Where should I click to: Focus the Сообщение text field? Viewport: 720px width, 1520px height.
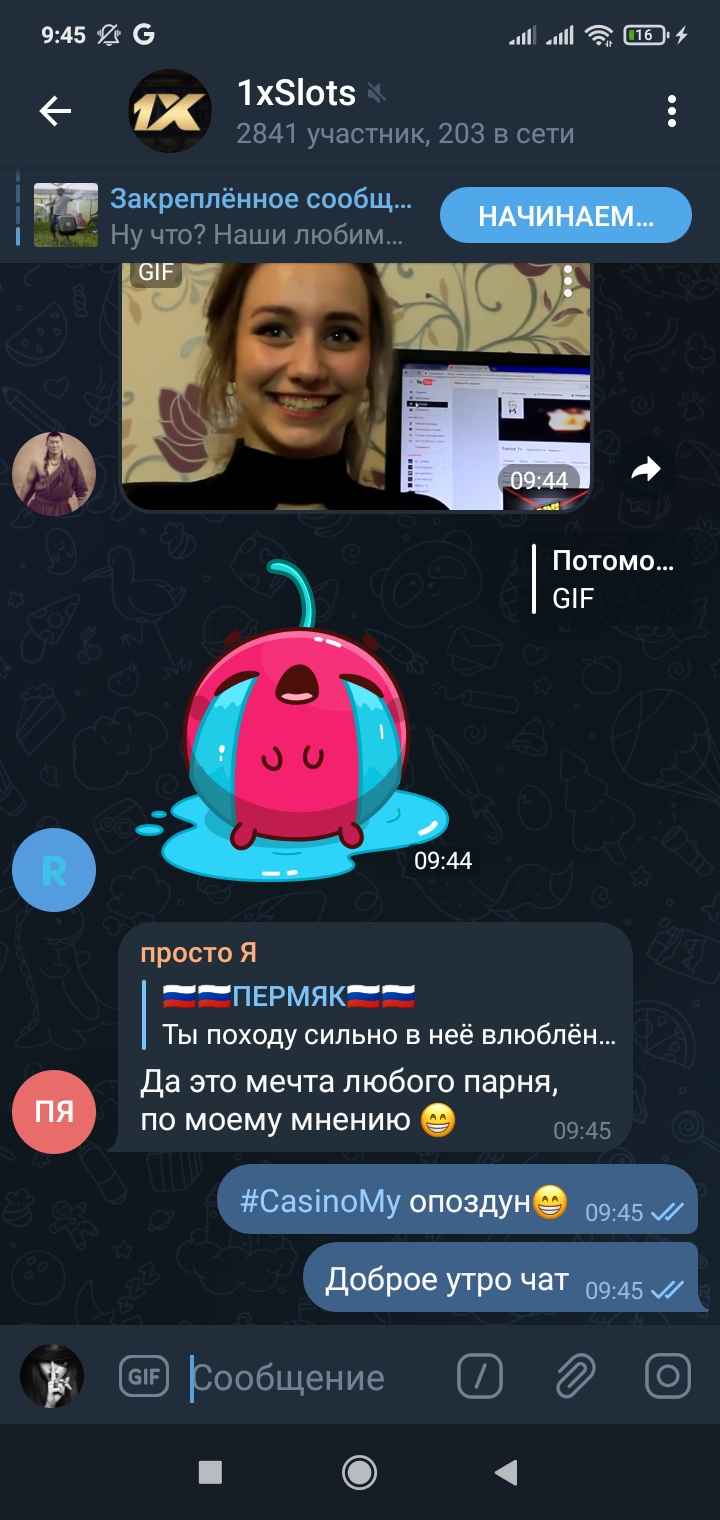(310, 1377)
